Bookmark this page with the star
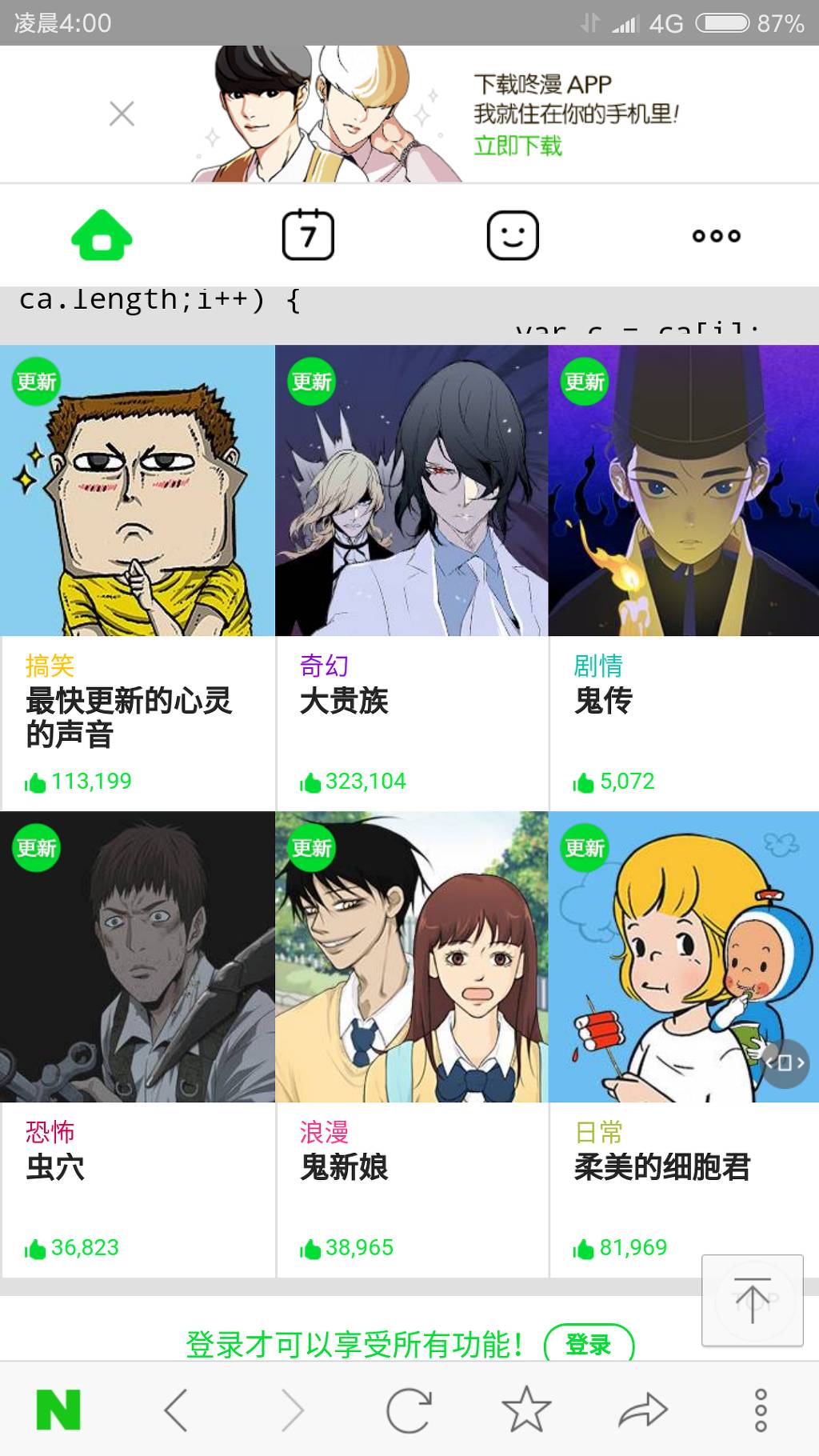819x1456 pixels. tap(526, 1410)
